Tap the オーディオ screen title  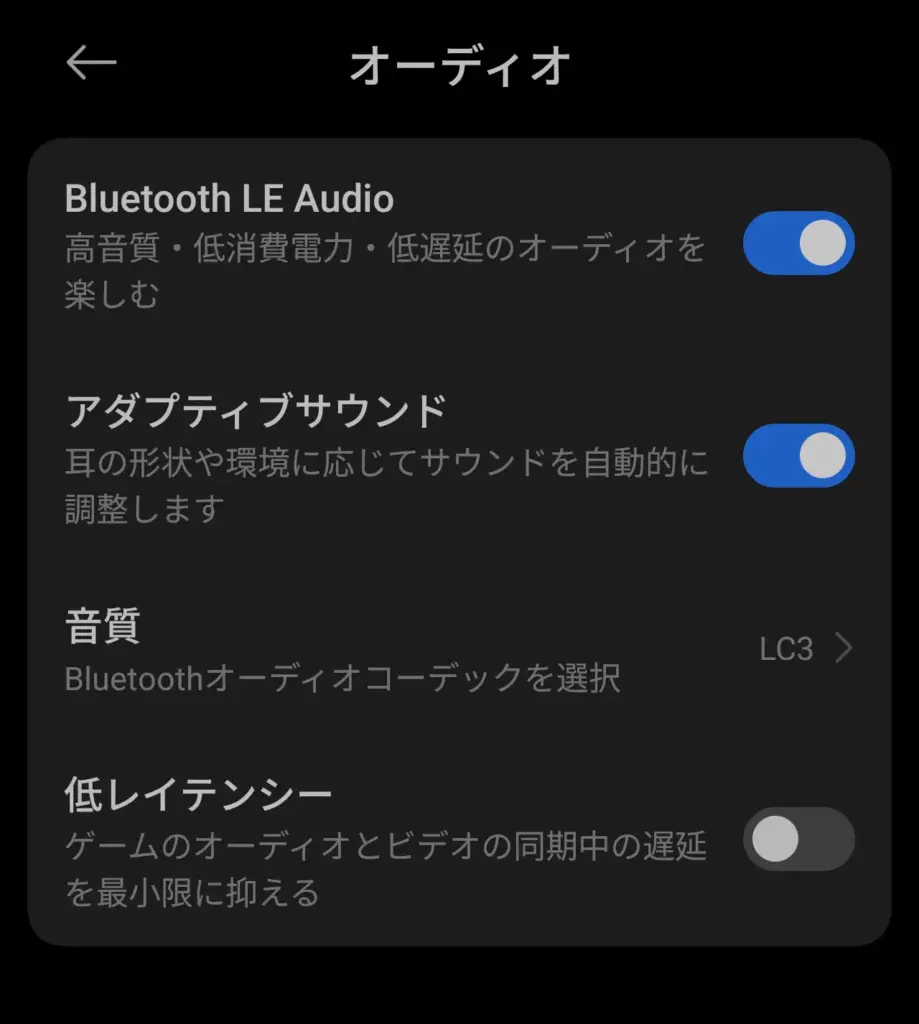tap(459, 63)
